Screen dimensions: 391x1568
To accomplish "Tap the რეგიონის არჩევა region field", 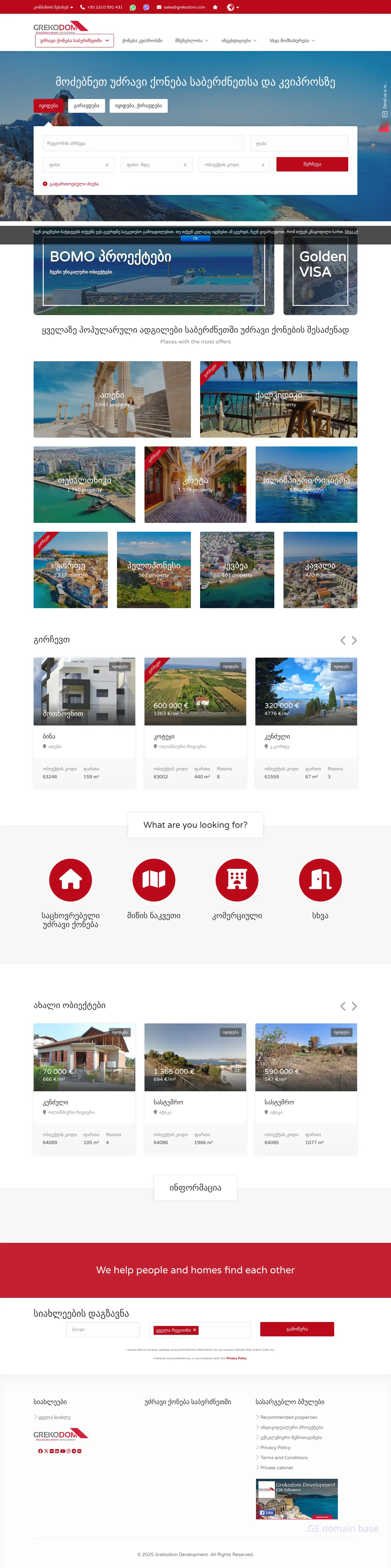I will pos(144,144).
